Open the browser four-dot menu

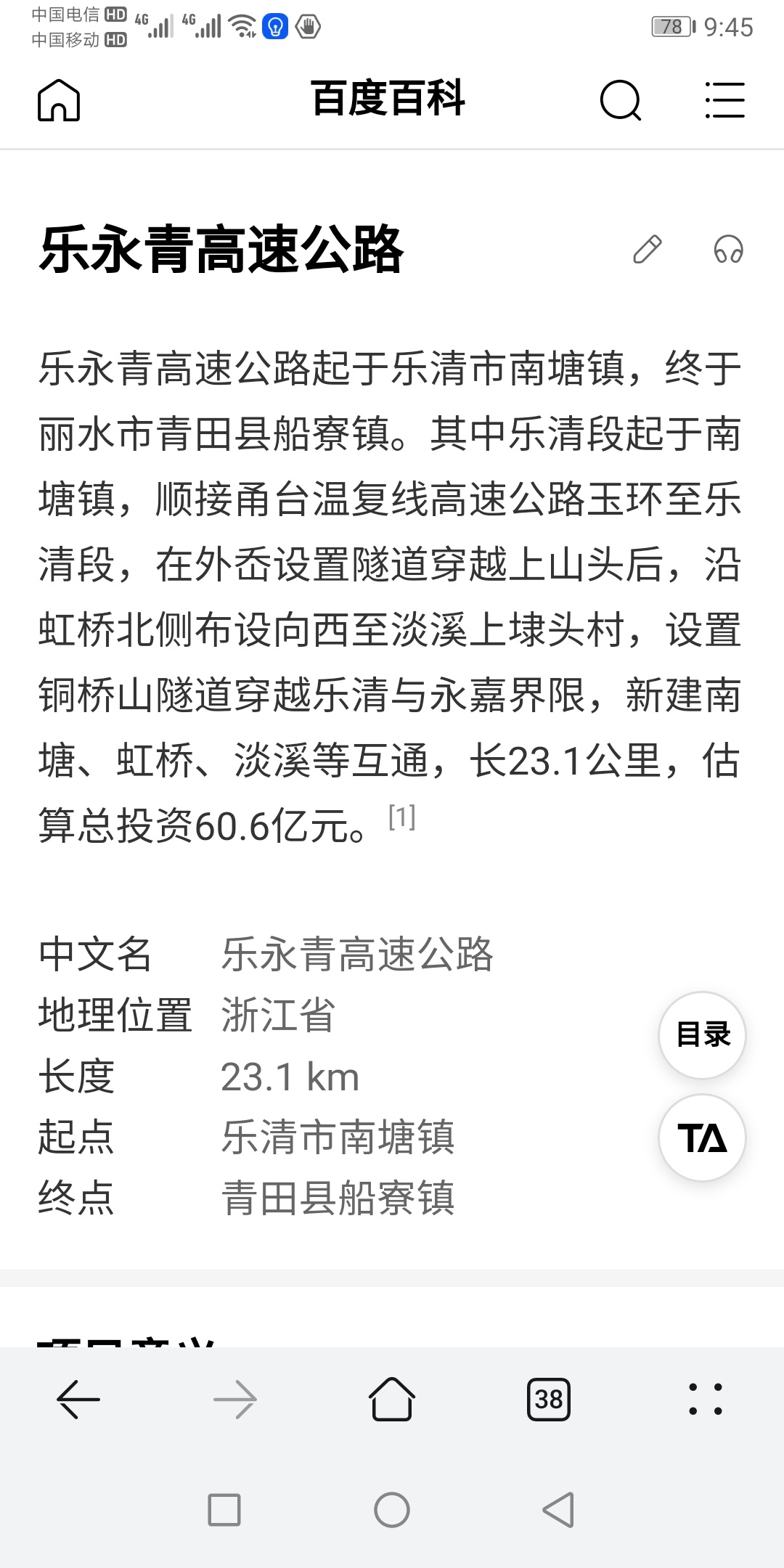[x=706, y=1399]
